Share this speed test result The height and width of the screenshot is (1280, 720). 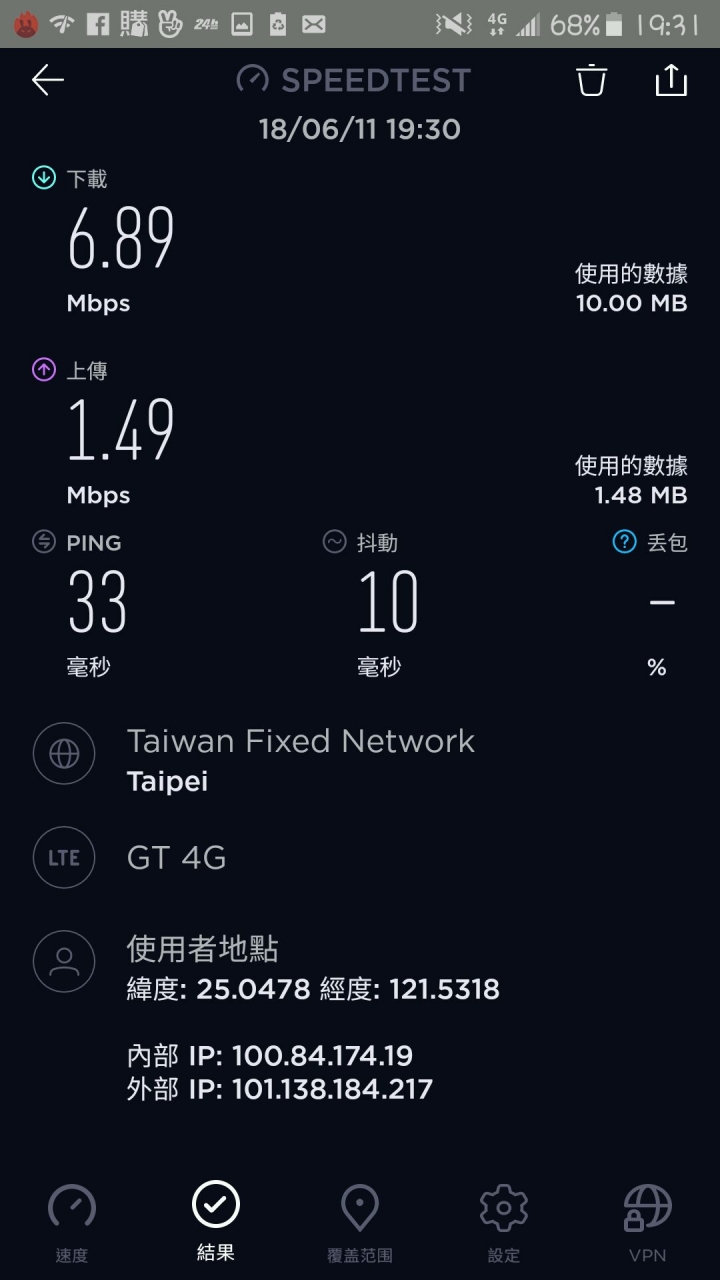click(x=671, y=80)
